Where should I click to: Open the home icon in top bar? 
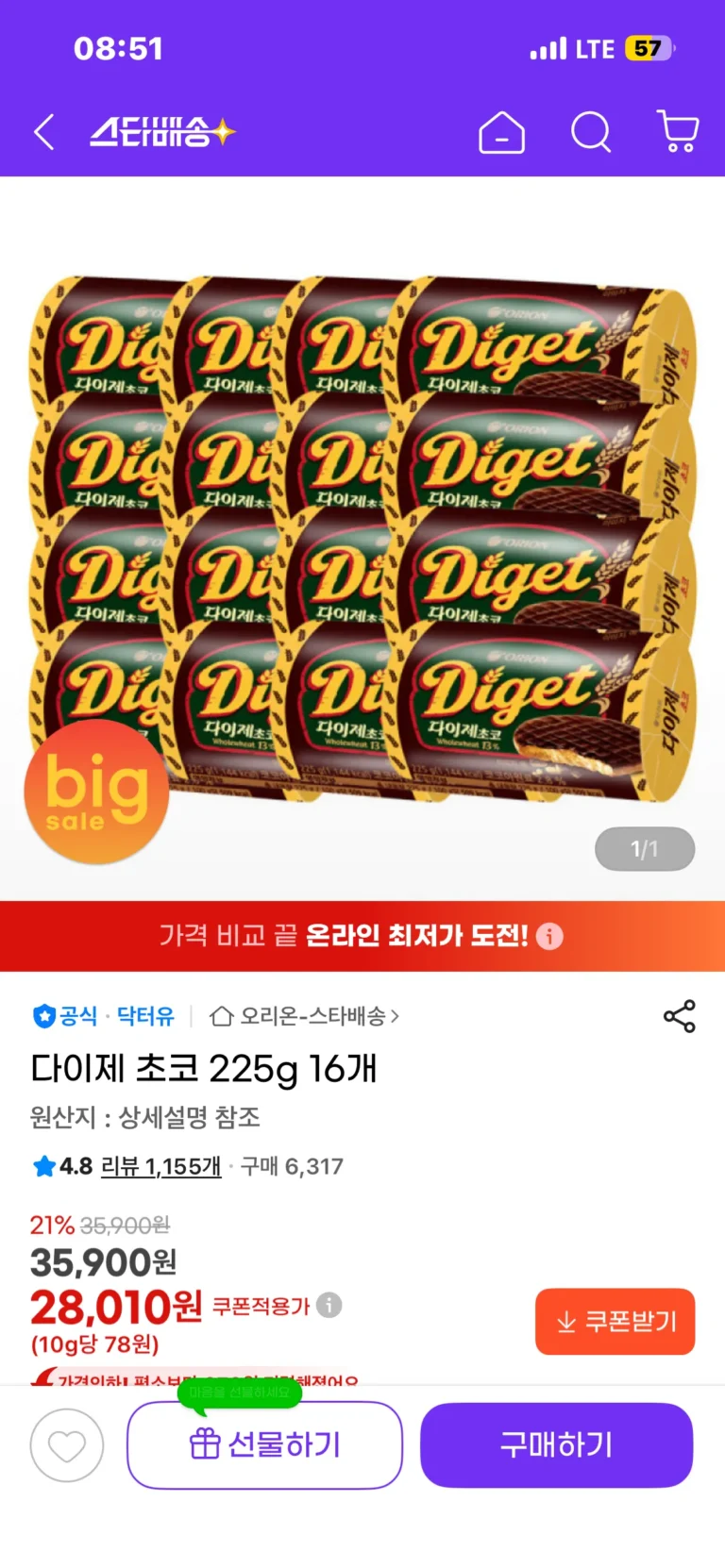pyautogui.click(x=501, y=132)
